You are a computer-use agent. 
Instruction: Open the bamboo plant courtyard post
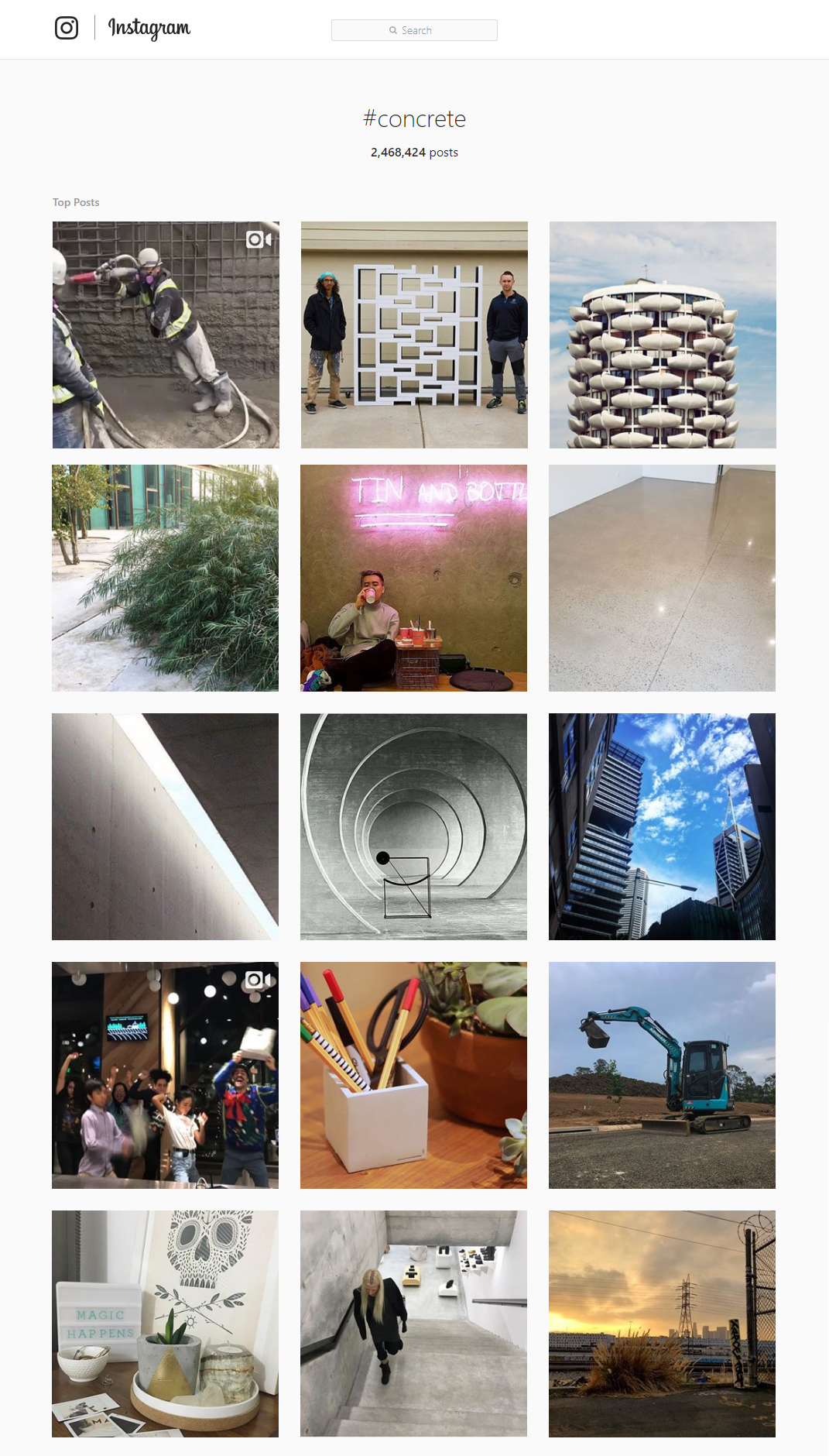(165, 578)
